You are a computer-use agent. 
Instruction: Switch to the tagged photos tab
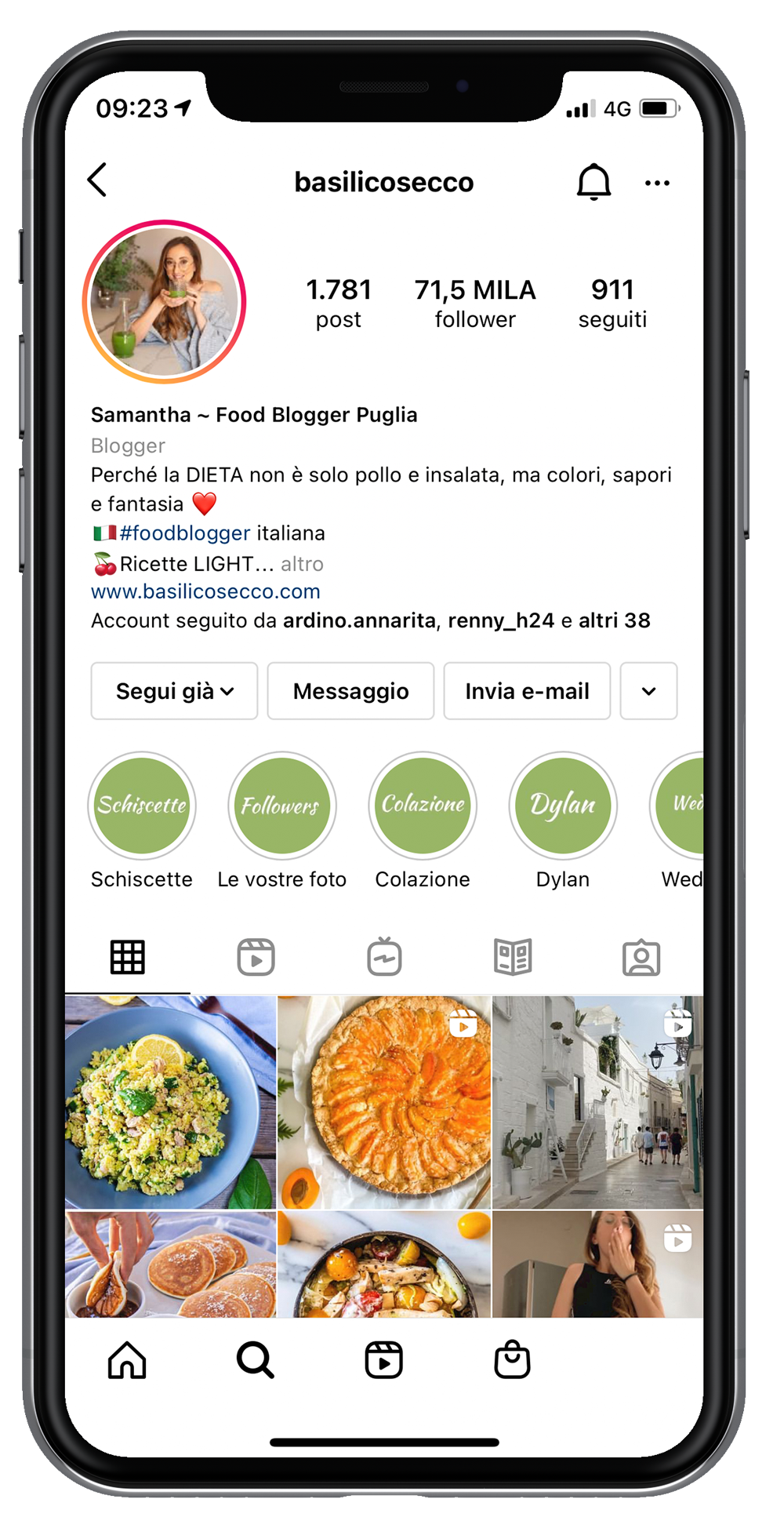[x=641, y=957]
